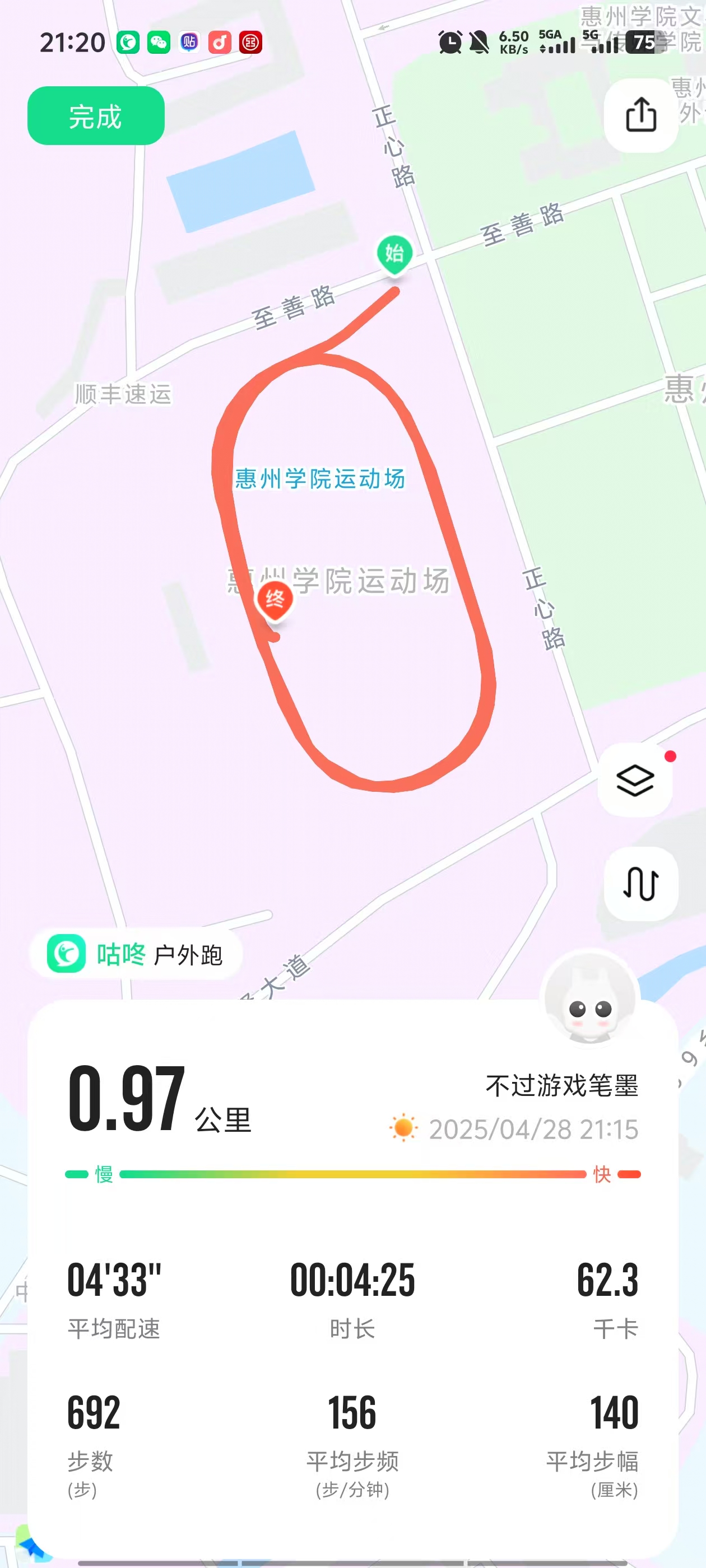
Task: Tap the red end marker on map
Action: (275, 601)
